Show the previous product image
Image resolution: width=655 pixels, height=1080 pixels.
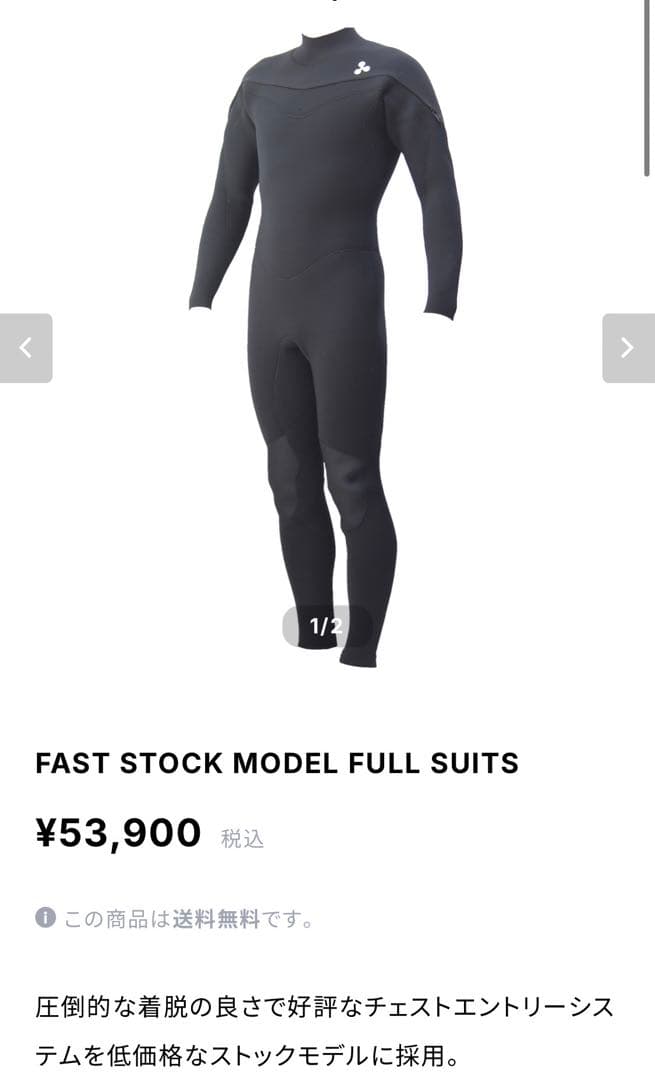pyautogui.click(x=26, y=348)
